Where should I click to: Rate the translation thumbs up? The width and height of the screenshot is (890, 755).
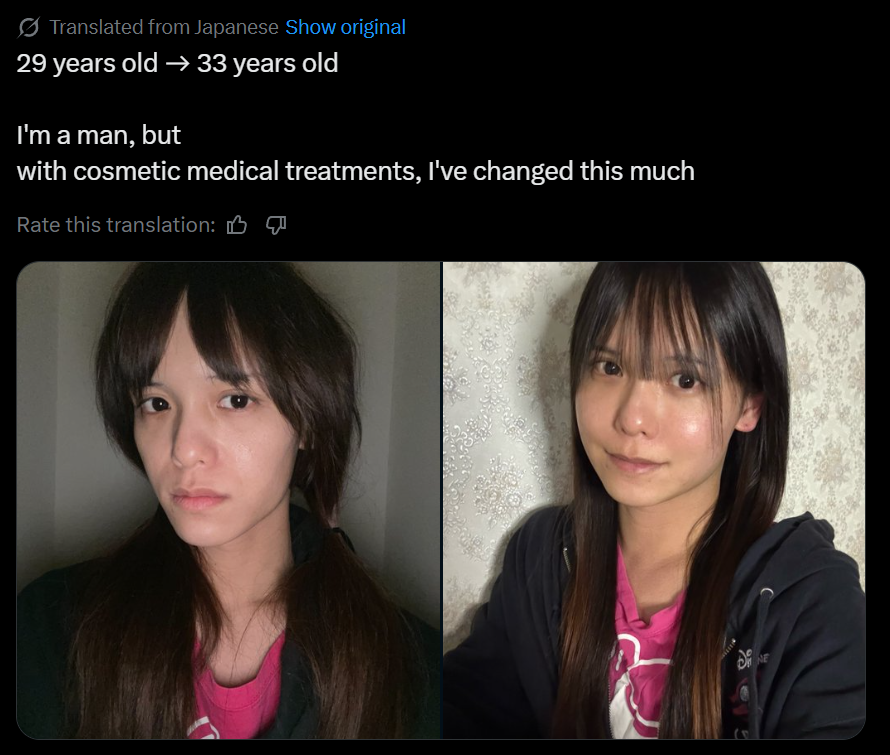237,225
